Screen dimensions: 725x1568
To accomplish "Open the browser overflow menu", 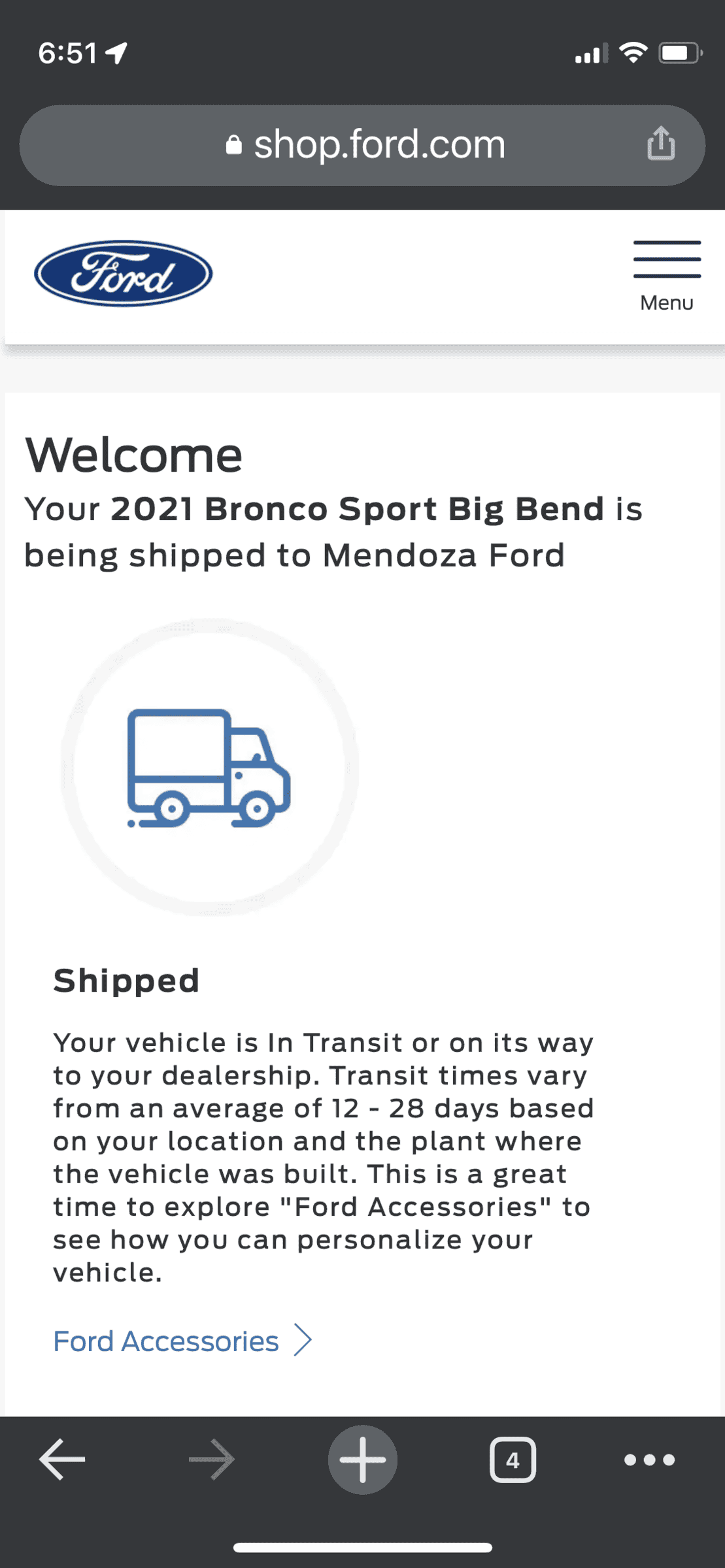I will point(649,1459).
